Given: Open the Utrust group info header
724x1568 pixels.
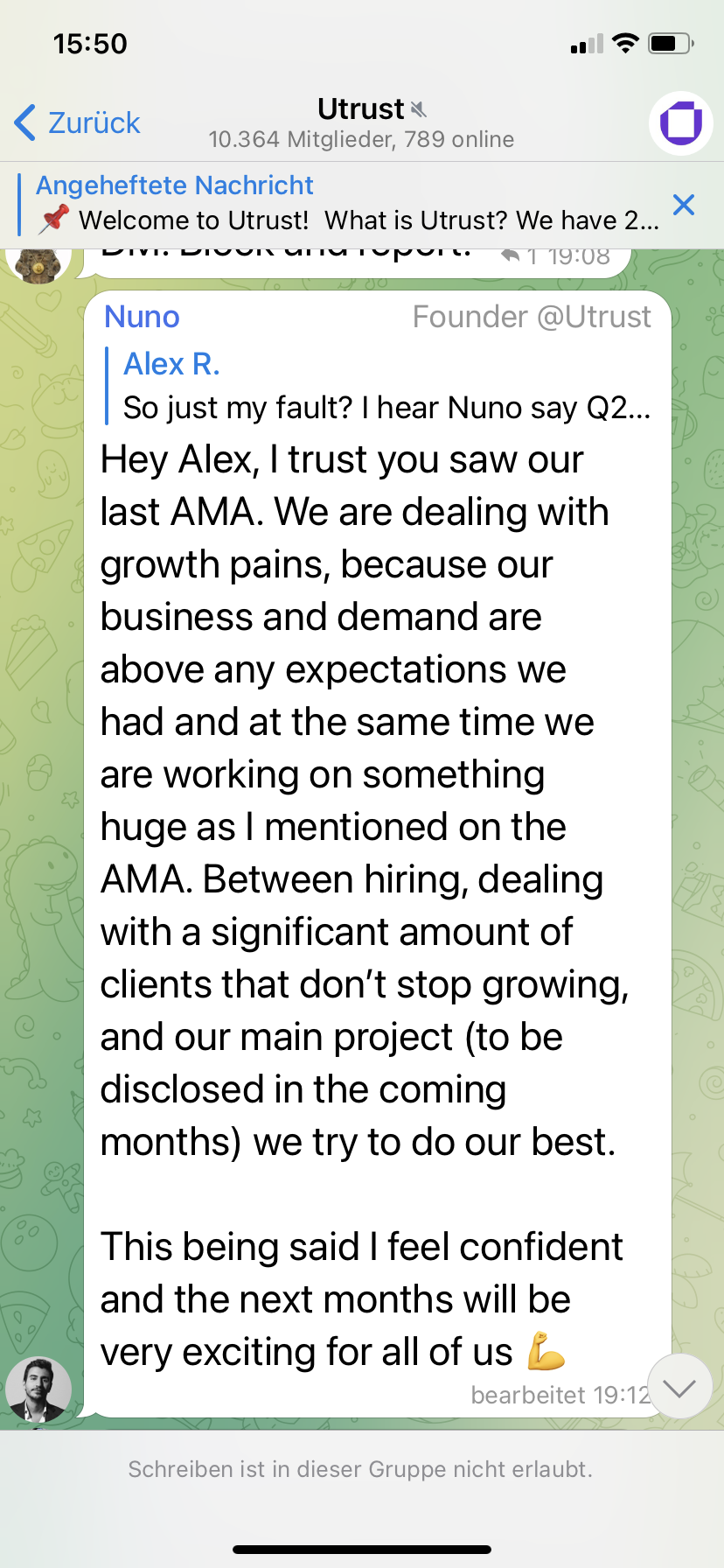Looking at the screenshot, I should pos(361,122).
